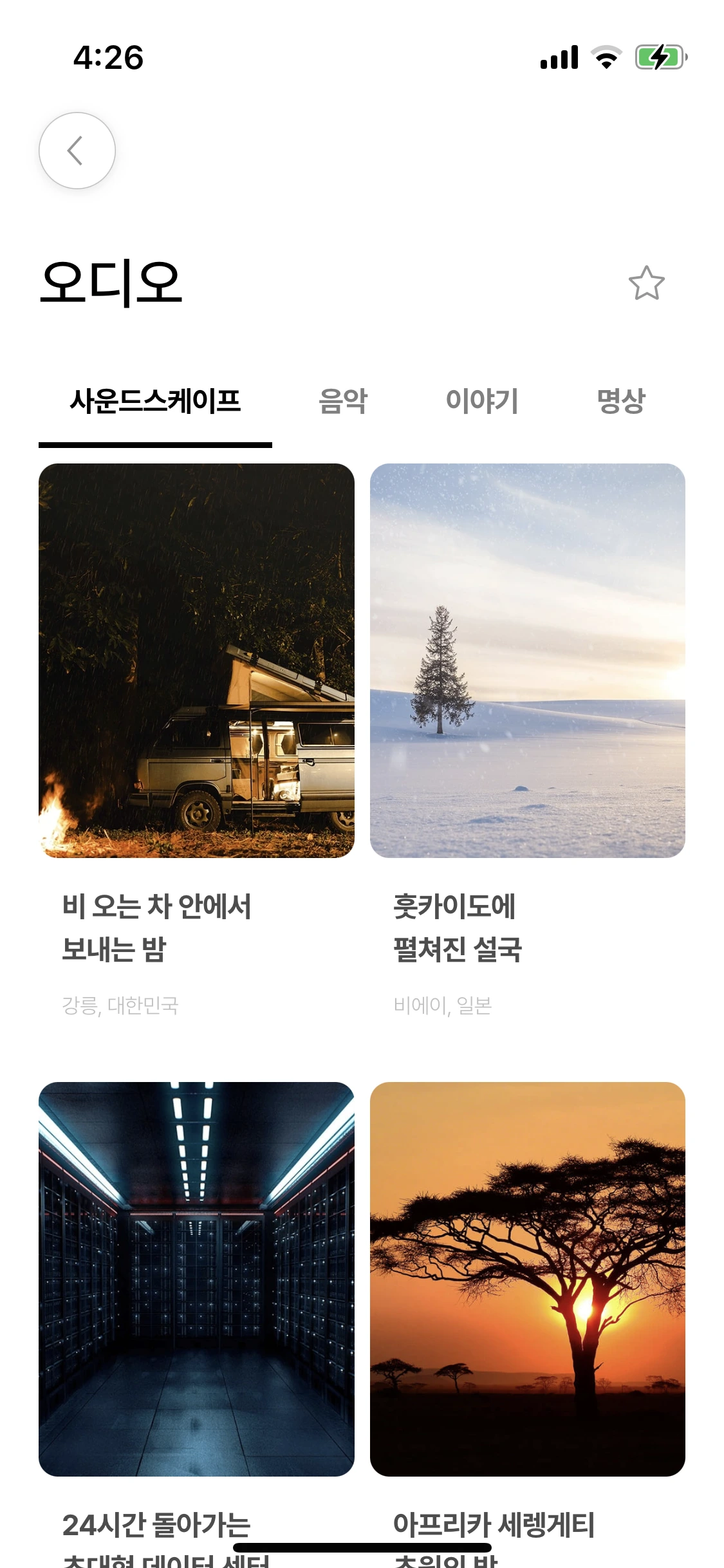
Task: Tap the star bookmark icon next to 오디오
Action: pyautogui.click(x=646, y=283)
